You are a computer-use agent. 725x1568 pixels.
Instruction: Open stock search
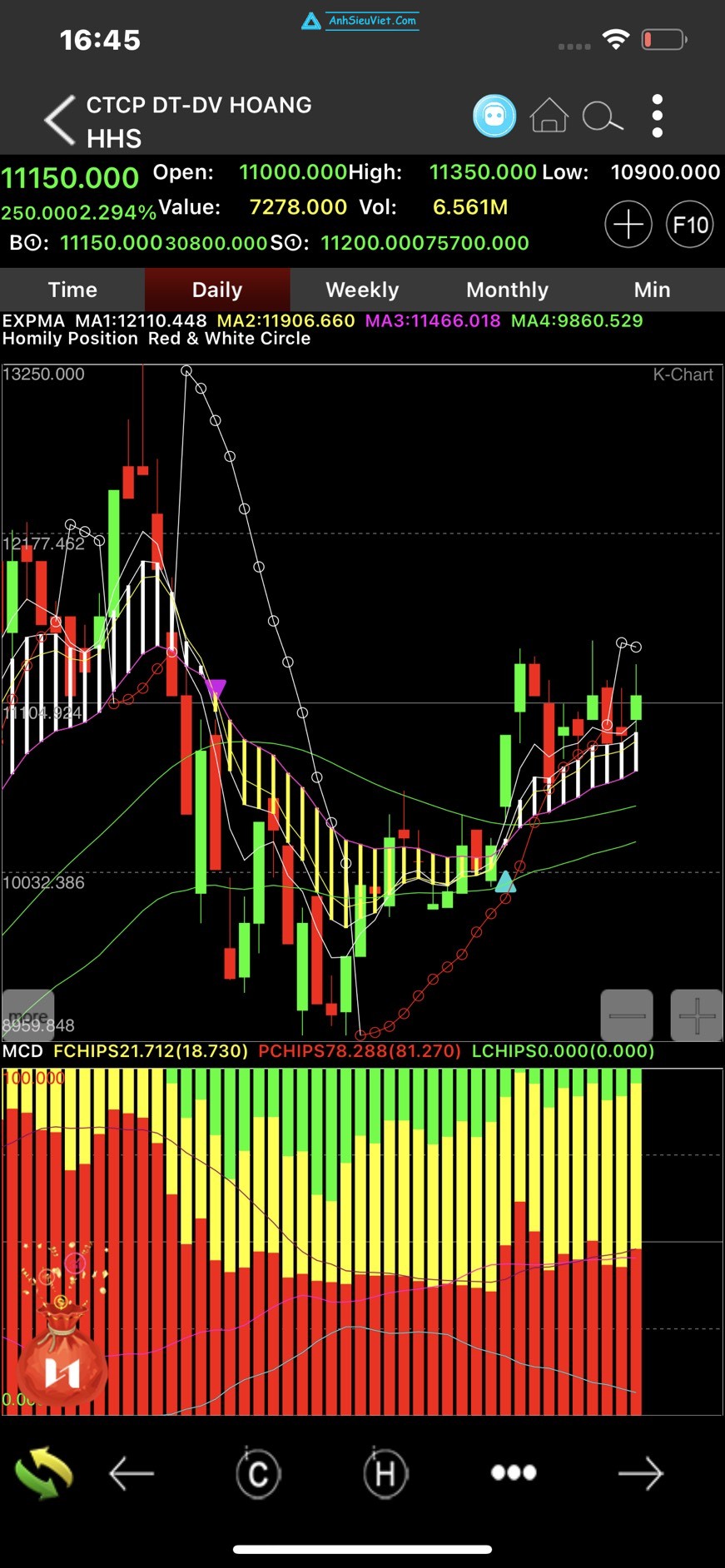coord(603,117)
